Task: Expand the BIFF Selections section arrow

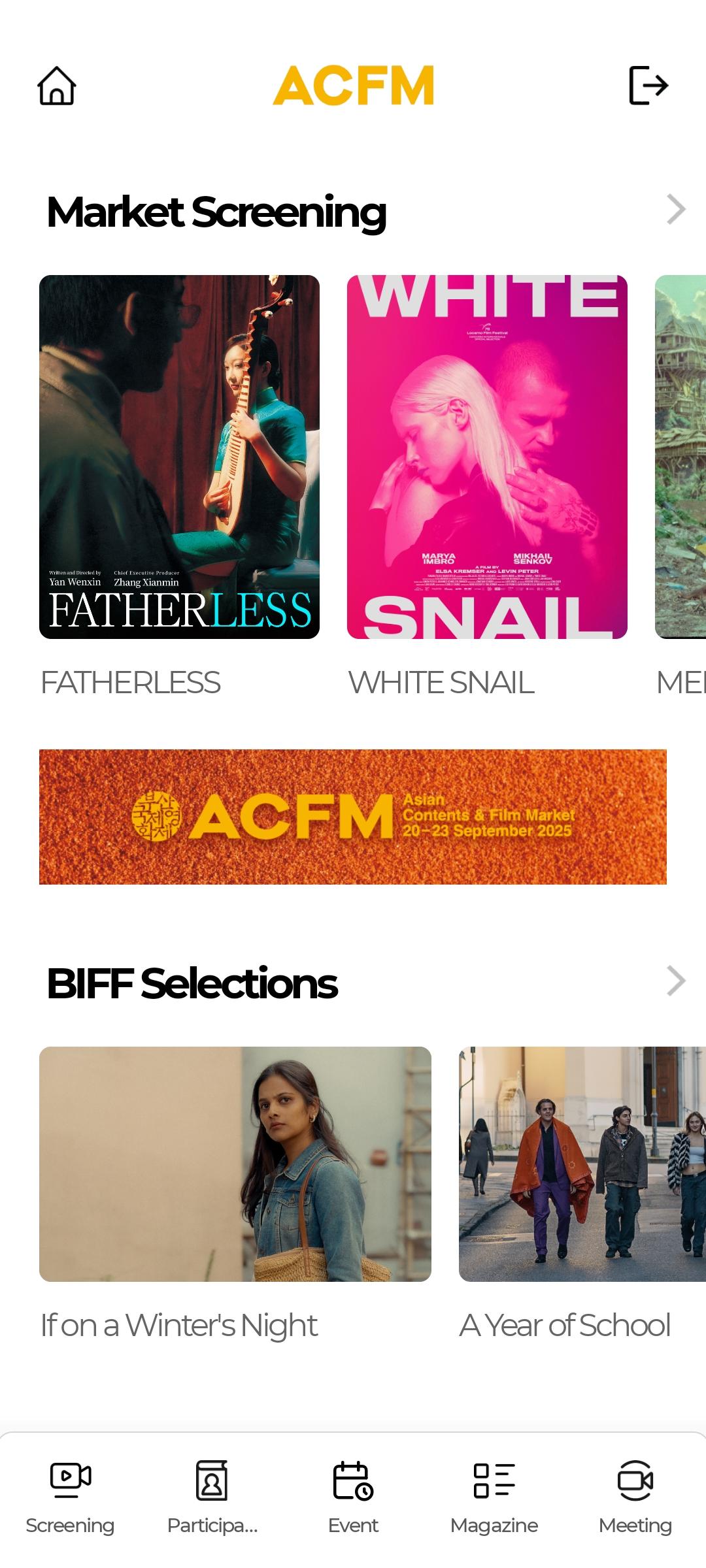Action: point(676,981)
